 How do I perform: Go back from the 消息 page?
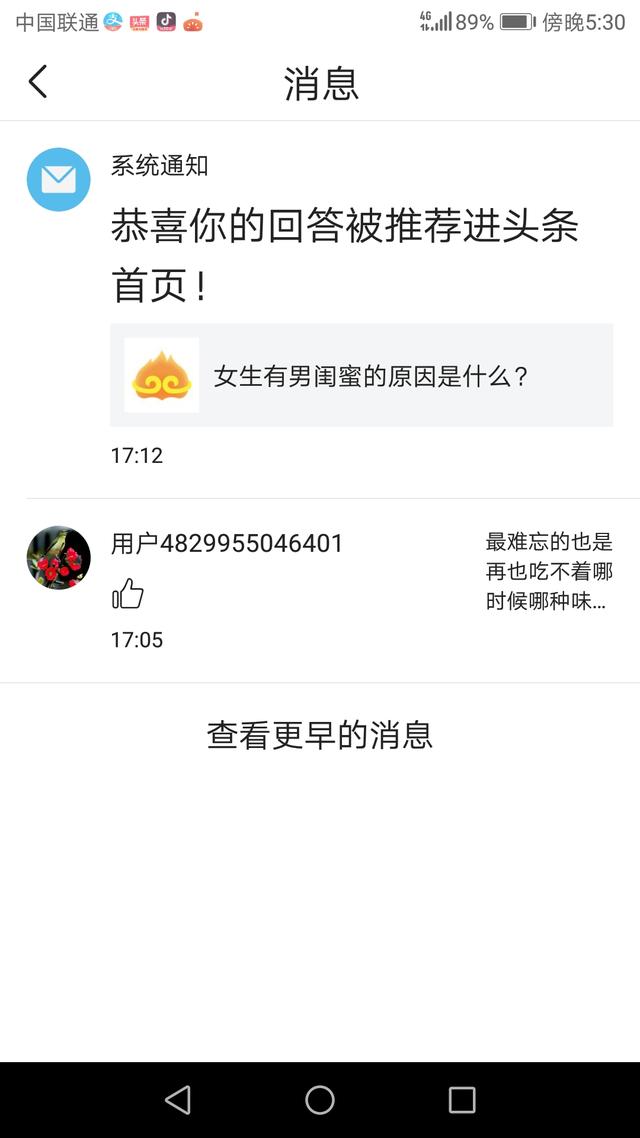[38, 82]
